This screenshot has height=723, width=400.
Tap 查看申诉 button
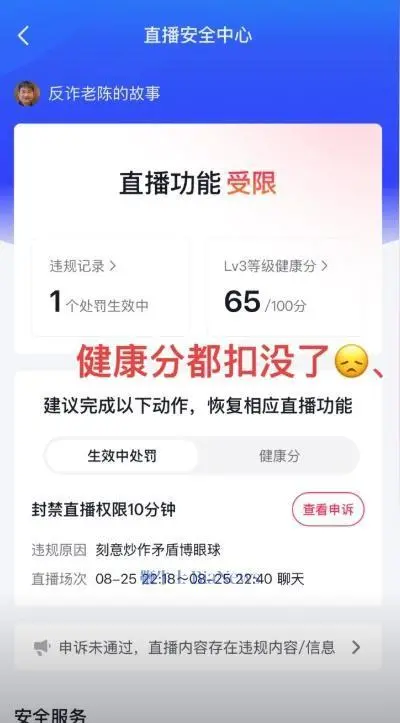coord(328,510)
